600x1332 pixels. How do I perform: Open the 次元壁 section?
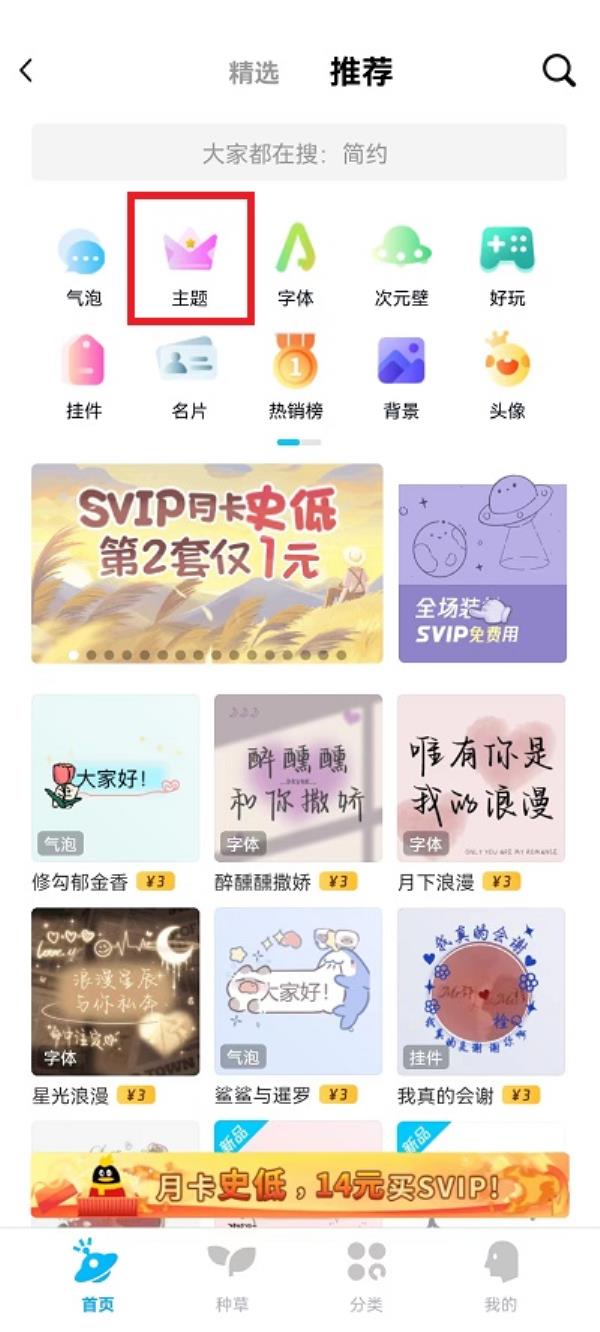[402, 264]
